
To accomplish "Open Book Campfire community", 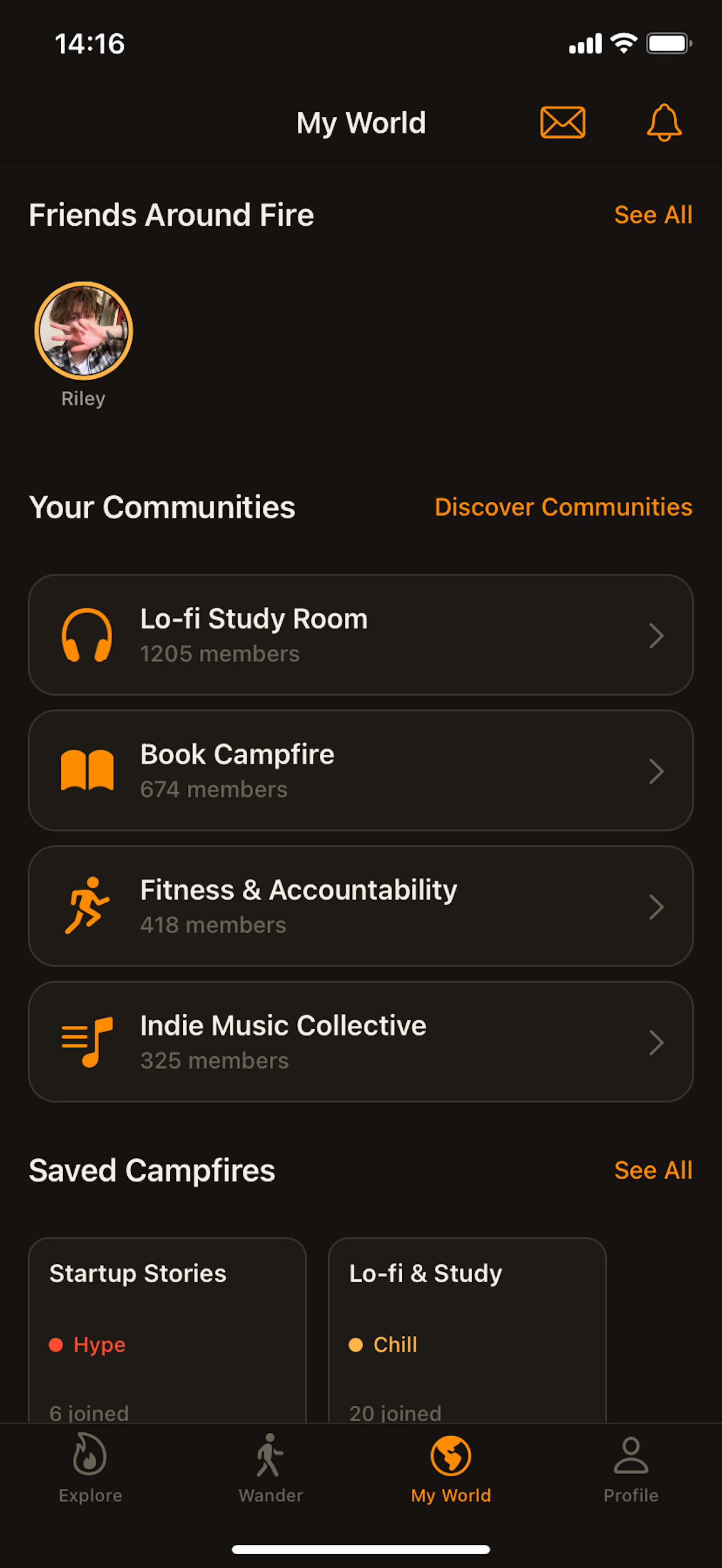I will tap(360, 771).
